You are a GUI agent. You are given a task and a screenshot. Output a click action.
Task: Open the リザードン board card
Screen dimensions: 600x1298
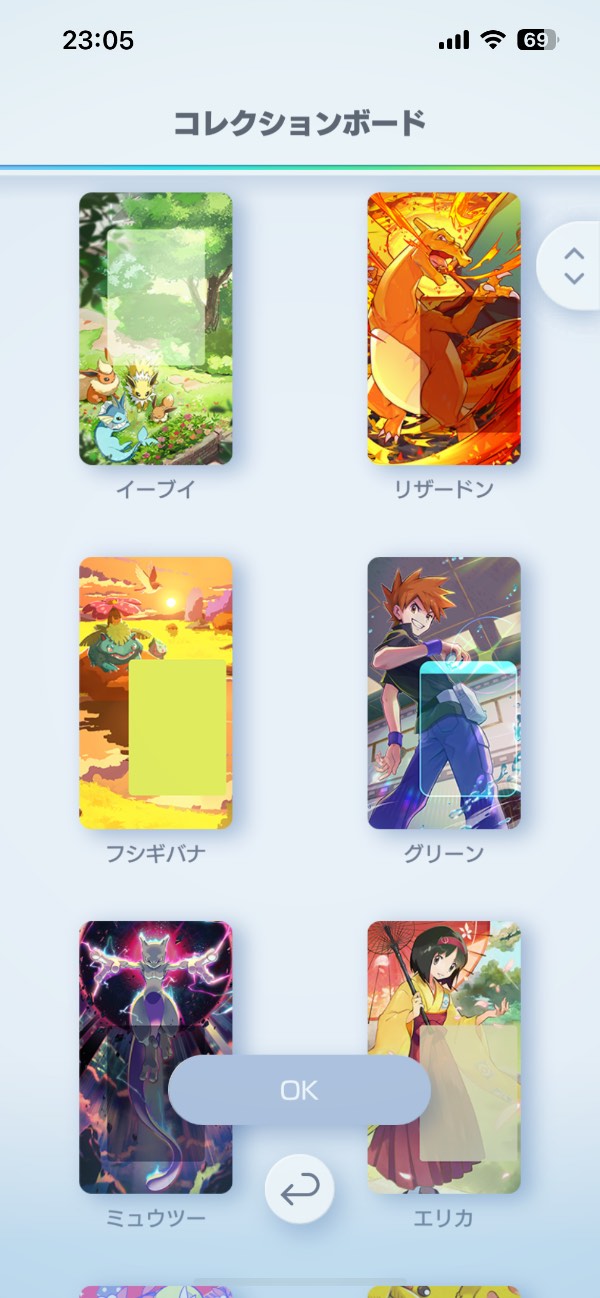[x=443, y=328]
